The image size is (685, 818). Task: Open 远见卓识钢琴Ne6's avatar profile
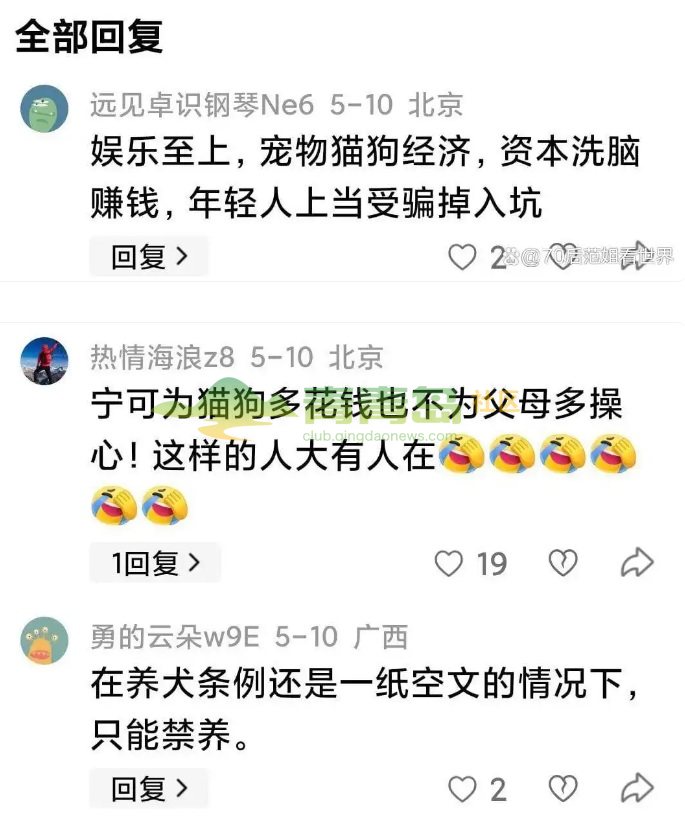44,109
